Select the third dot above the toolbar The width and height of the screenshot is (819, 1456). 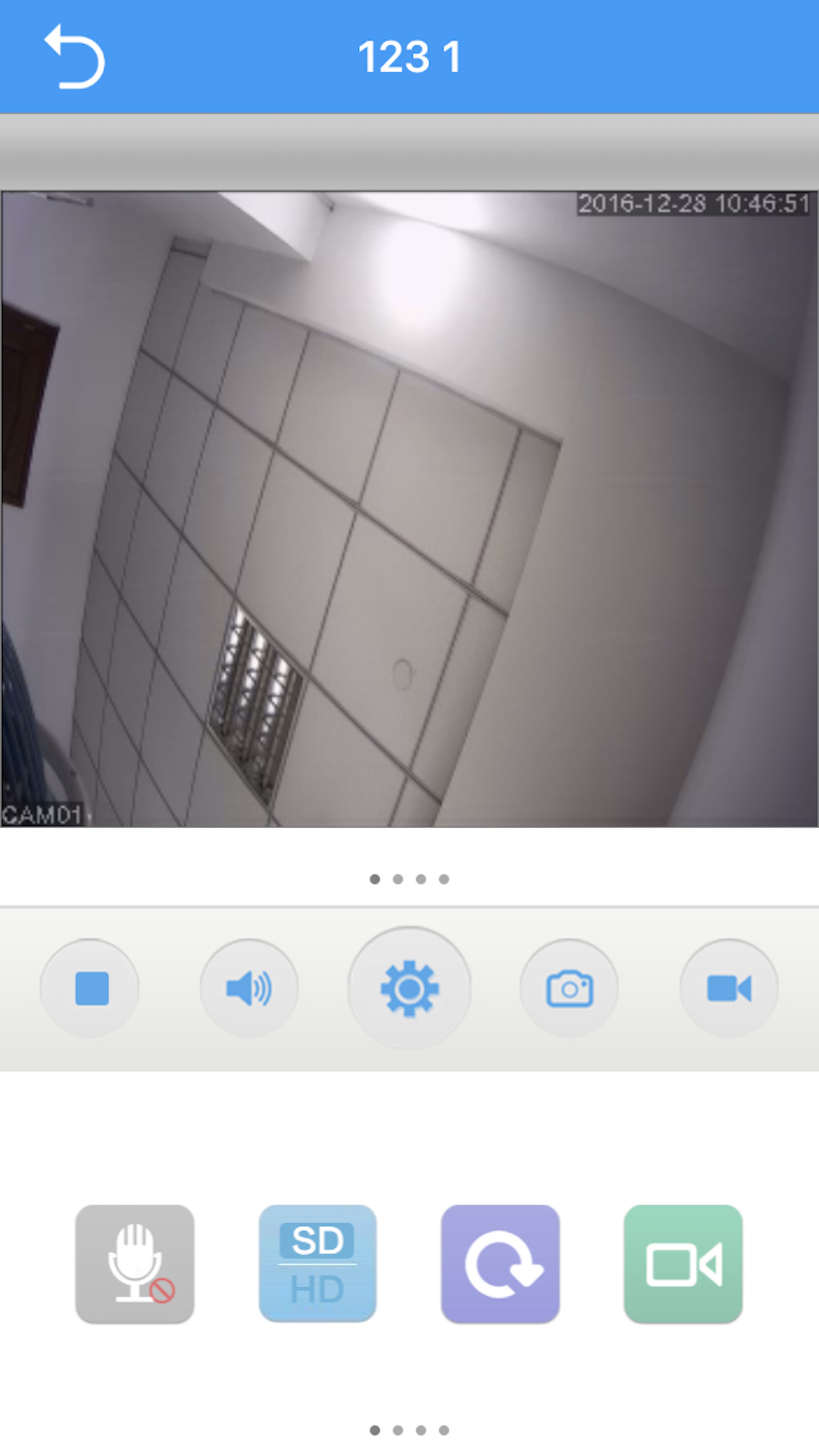coord(421,878)
